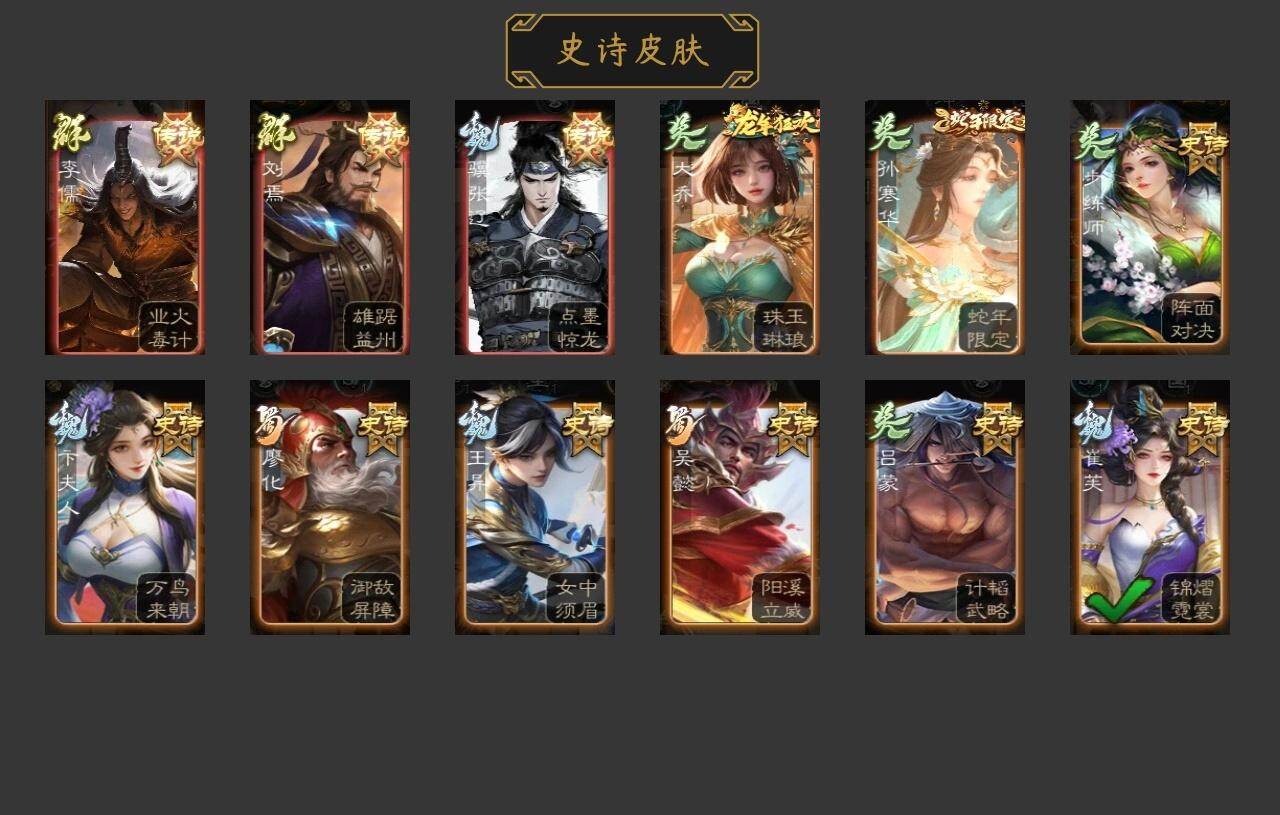Pick the 廖化 御敌屏障 skin card

pos(330,507)
